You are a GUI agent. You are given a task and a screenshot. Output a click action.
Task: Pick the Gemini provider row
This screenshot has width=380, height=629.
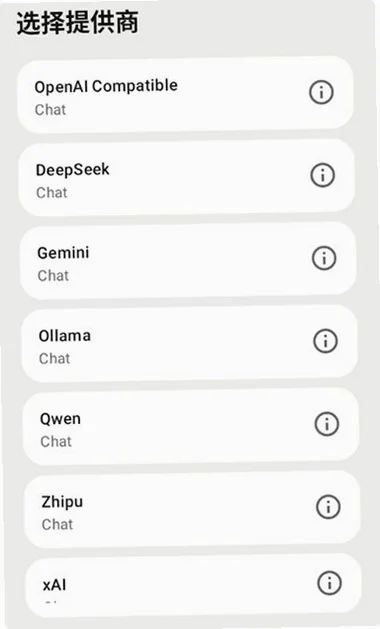[188, 261]
